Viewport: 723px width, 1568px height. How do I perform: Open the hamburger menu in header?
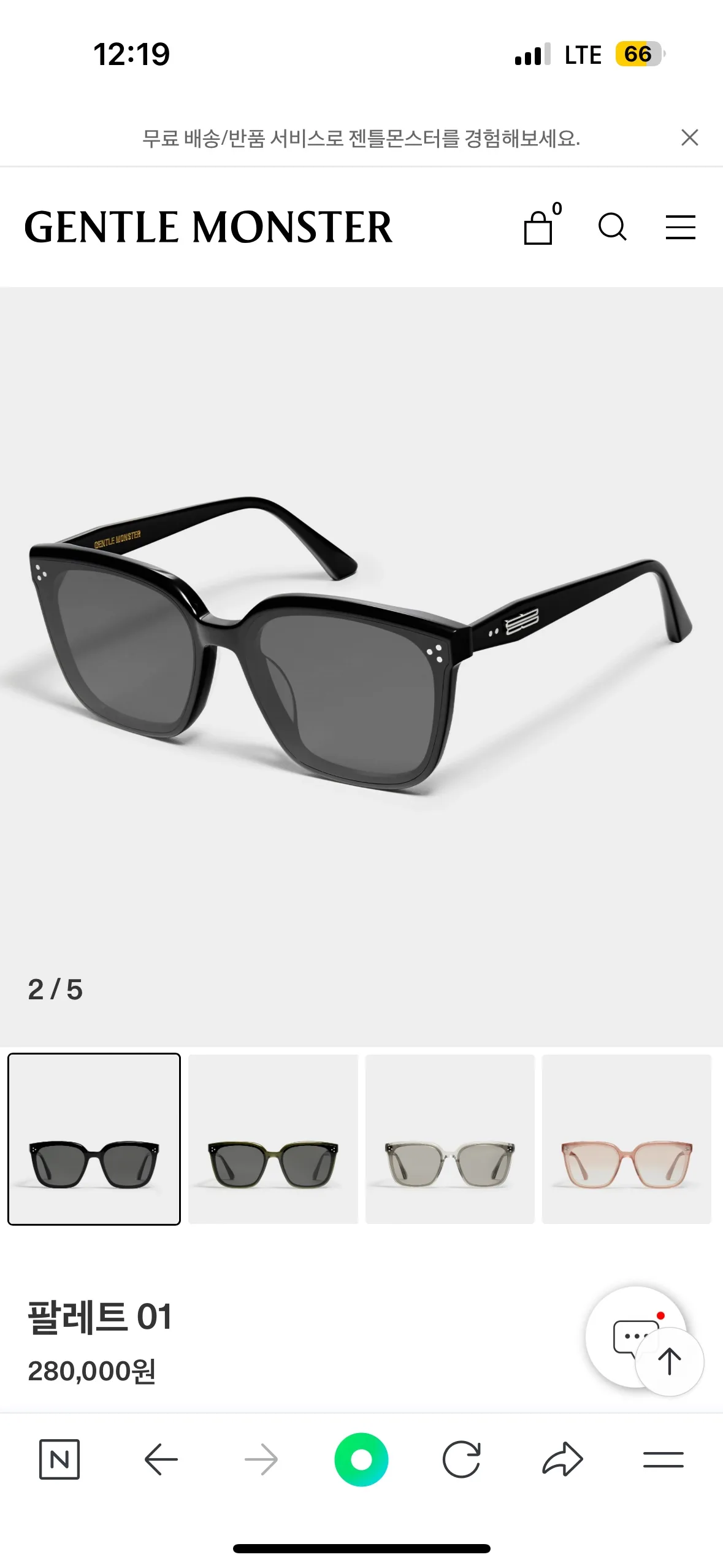[680, 228]
